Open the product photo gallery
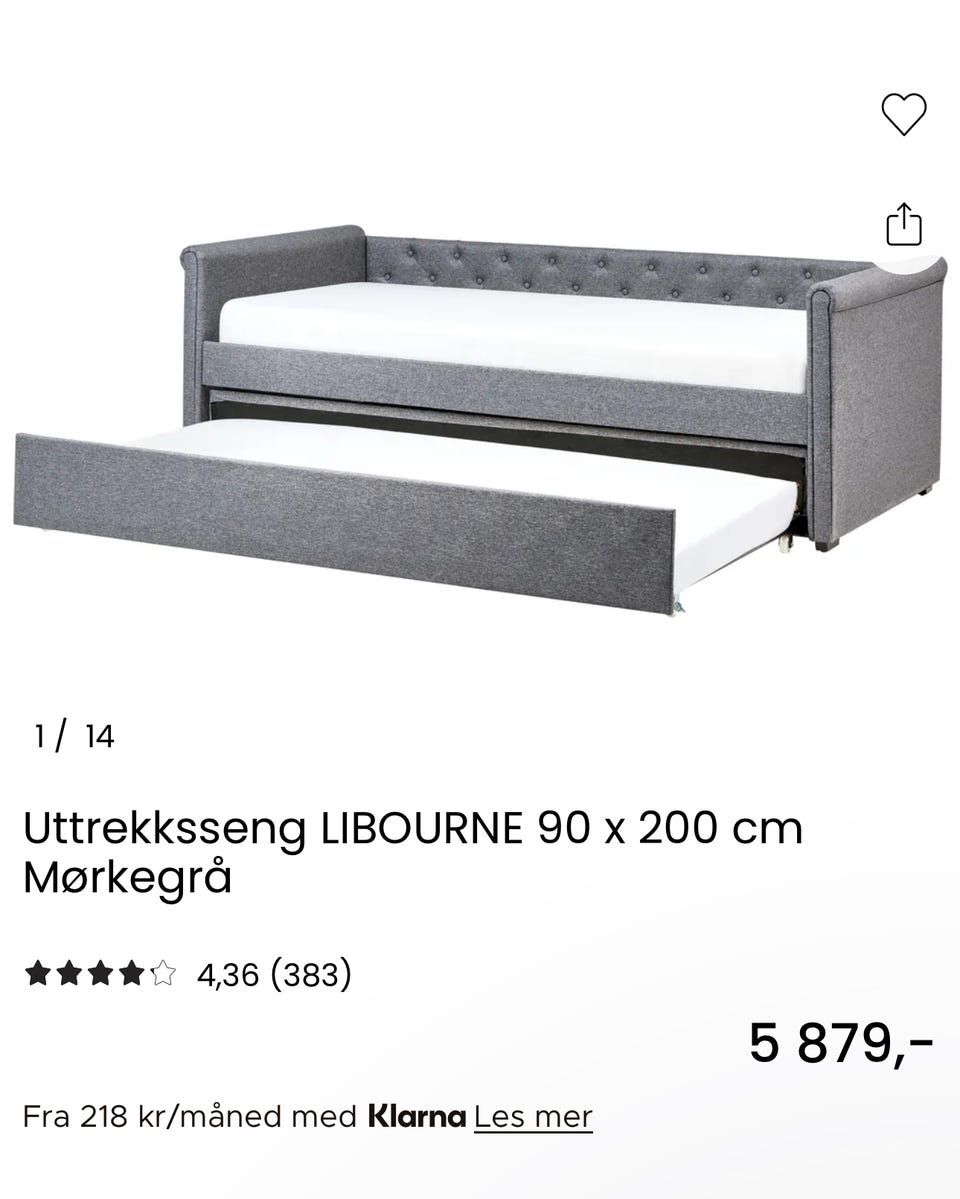This screenshot has height=1199, width=960. coord(480,400)
